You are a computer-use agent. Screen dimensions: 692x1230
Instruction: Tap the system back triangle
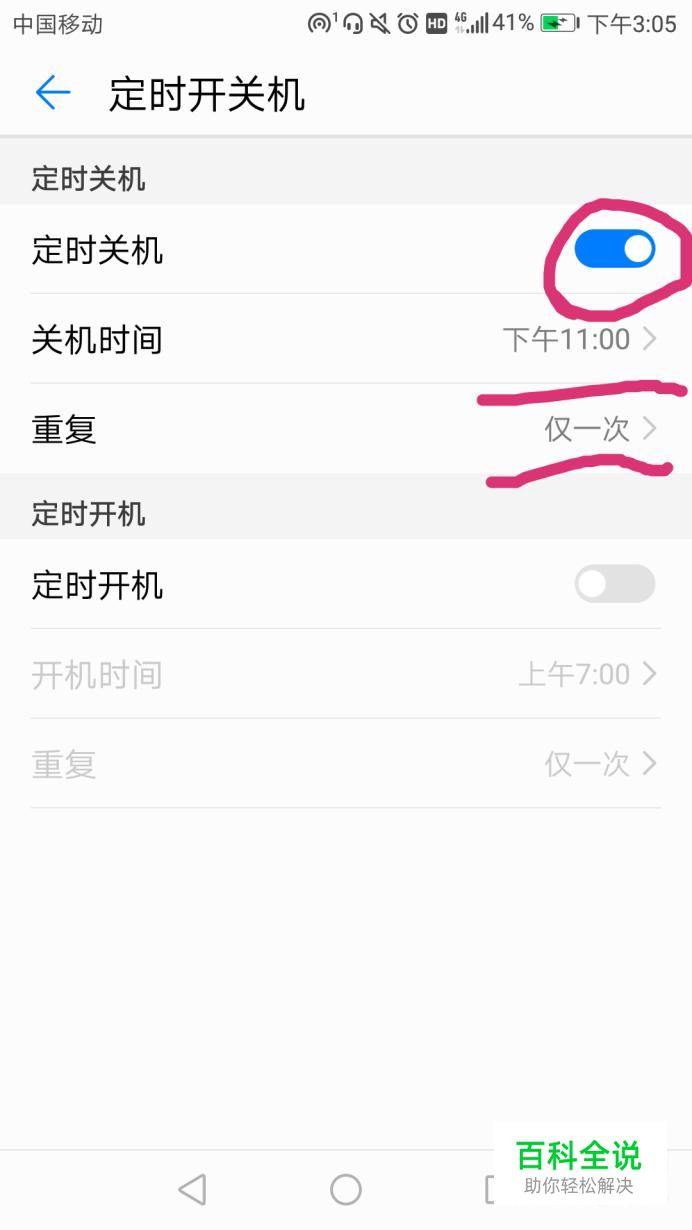click(192, 1189)
